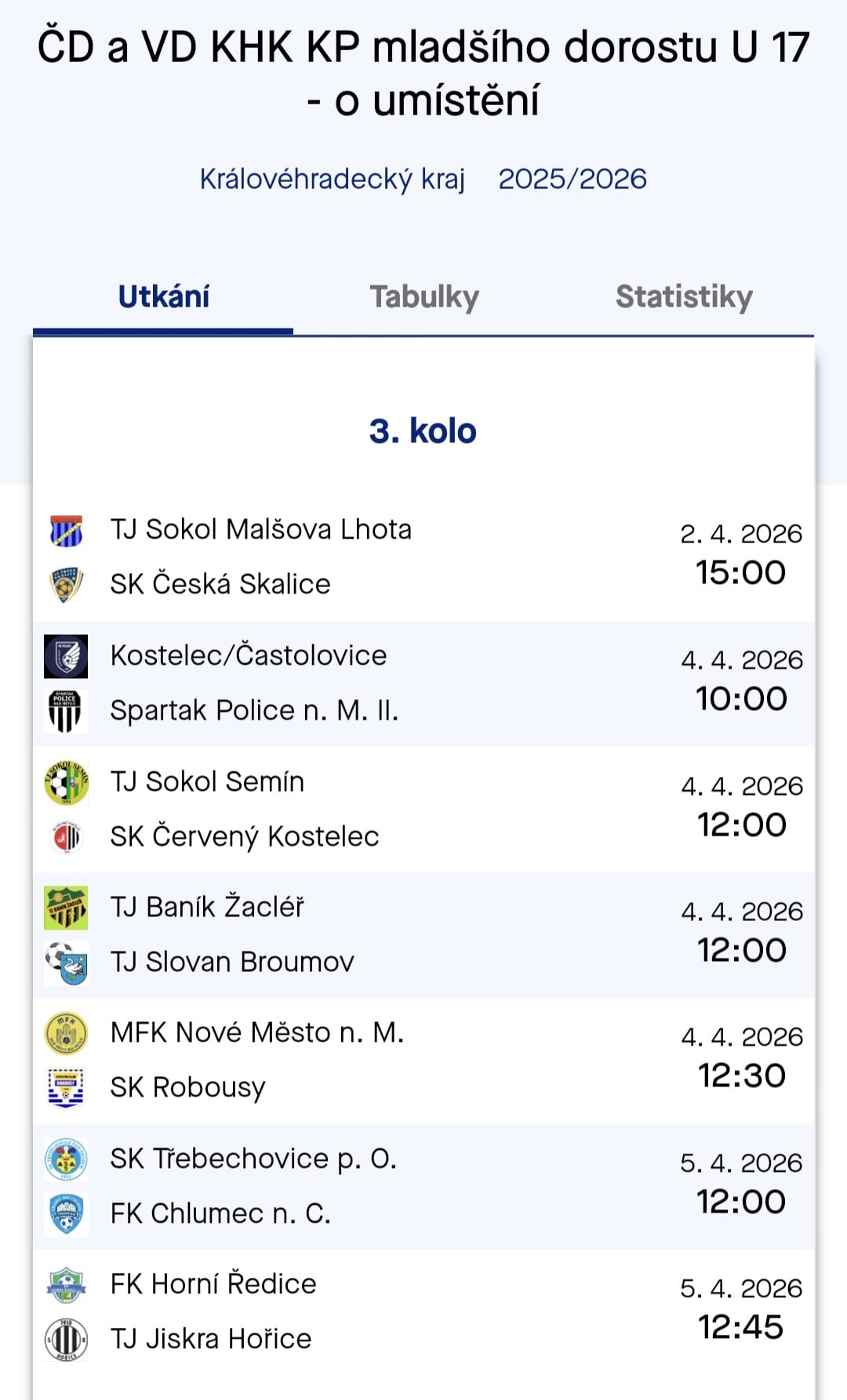Open match Baník Žacléř vs Slovan Broumov
The width and height of the screenshot is (847, 1400).
coord(423,934)
